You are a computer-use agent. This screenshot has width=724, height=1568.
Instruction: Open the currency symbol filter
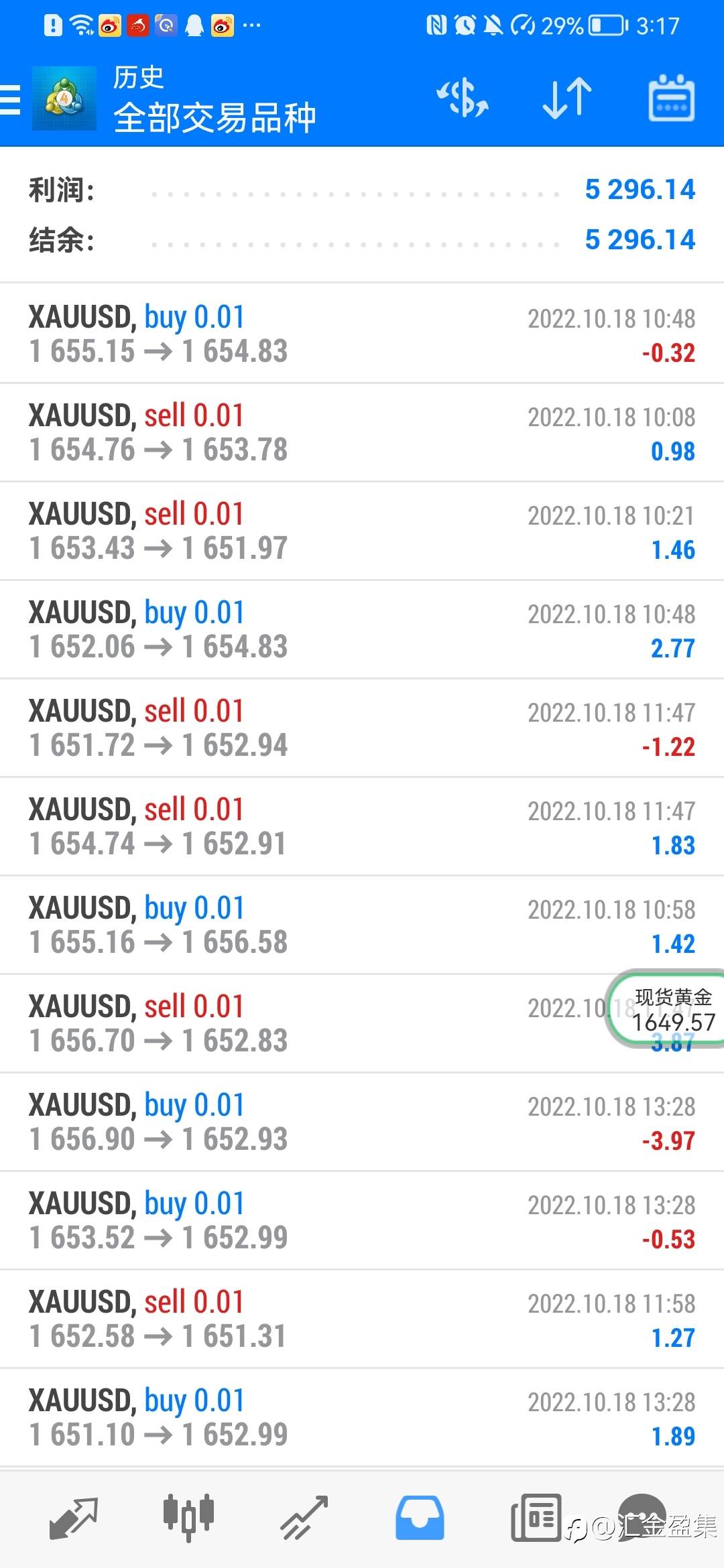(463, 99)
